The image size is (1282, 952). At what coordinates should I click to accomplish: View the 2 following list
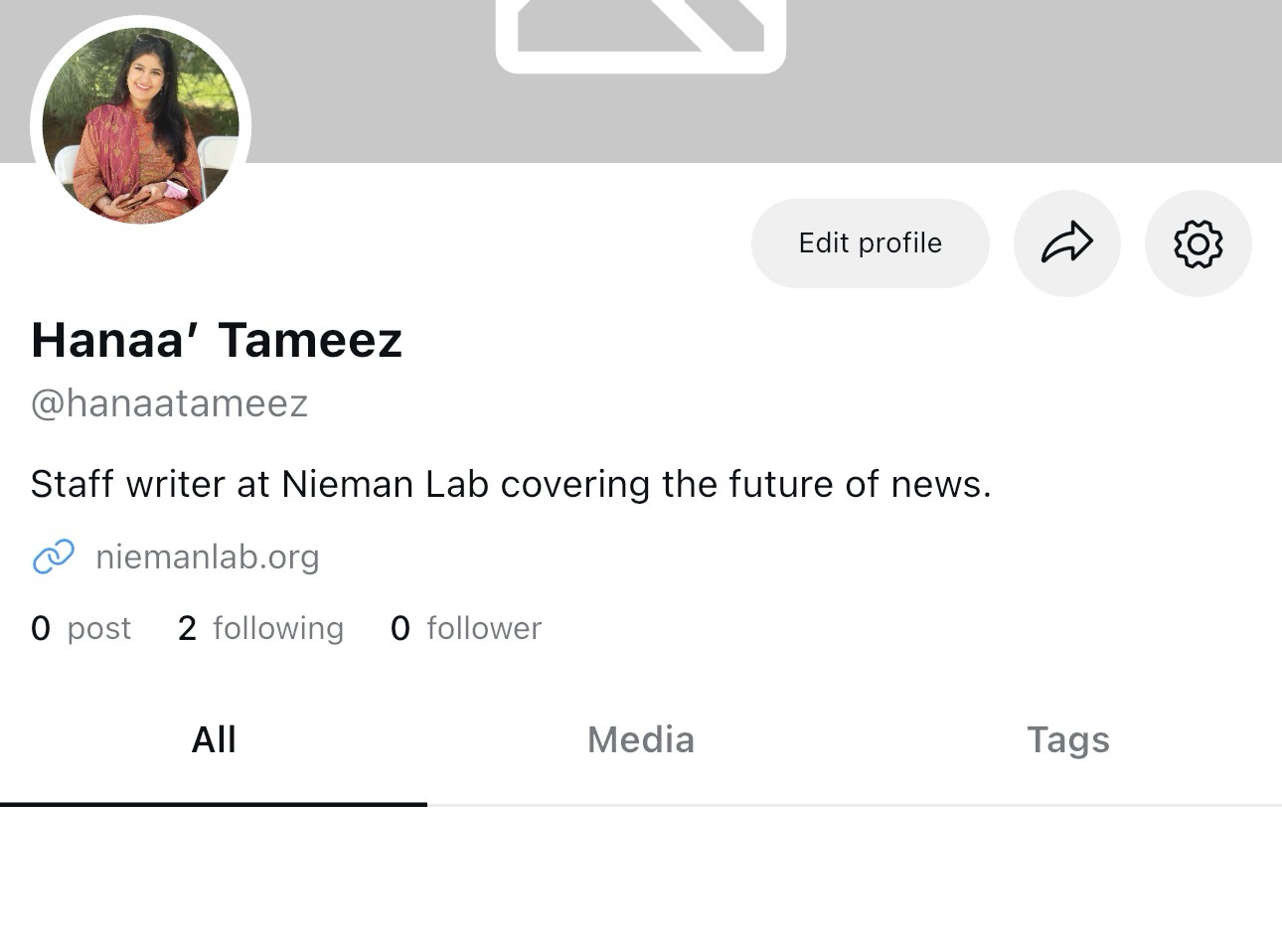pos(260,628)
